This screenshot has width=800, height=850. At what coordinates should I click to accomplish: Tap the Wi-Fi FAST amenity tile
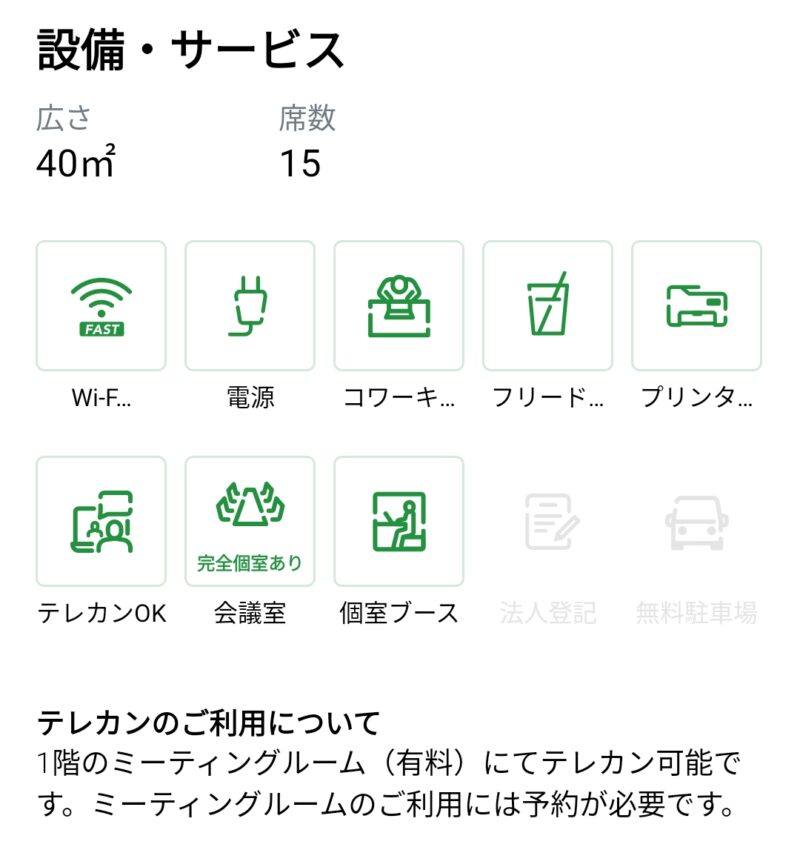(101, 306)
